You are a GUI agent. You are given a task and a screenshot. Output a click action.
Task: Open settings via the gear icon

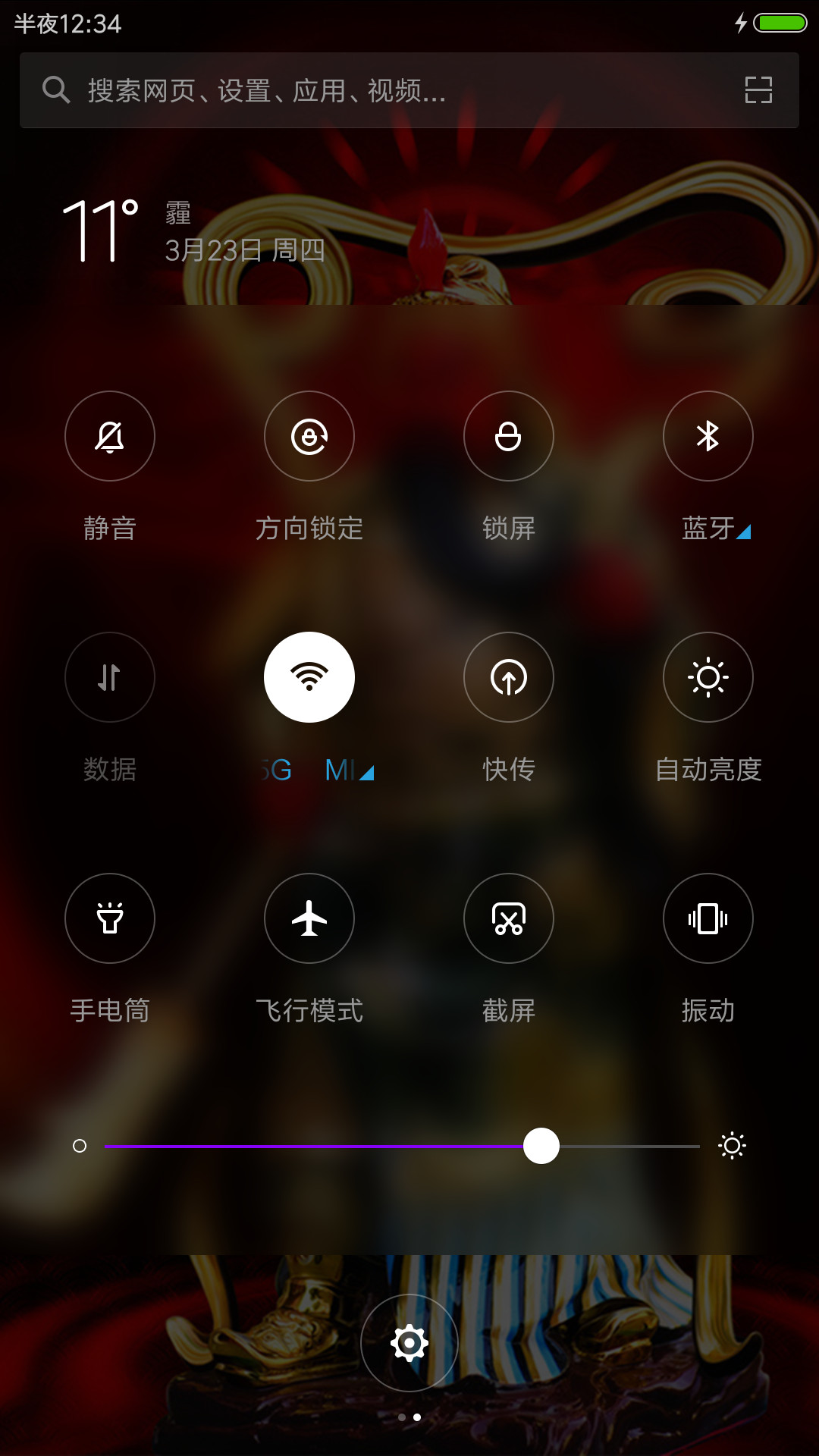point(409,1343)
